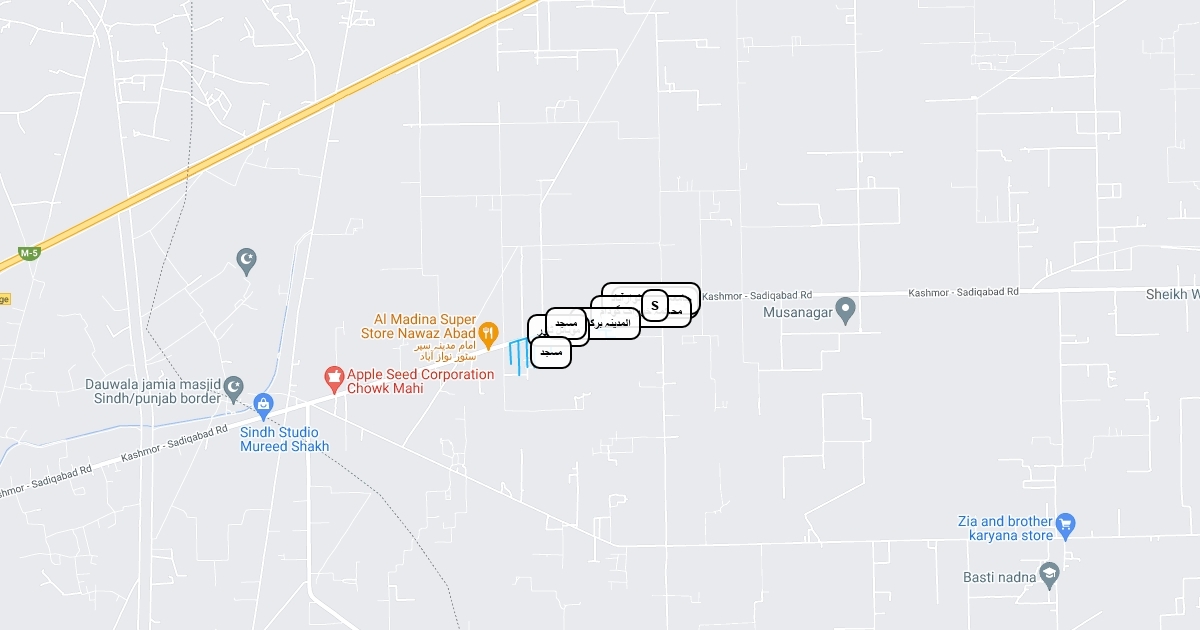Tap the Sindh Studio Mureed Shakh pin
The image size is (1200, 630).
pos(263,407)
